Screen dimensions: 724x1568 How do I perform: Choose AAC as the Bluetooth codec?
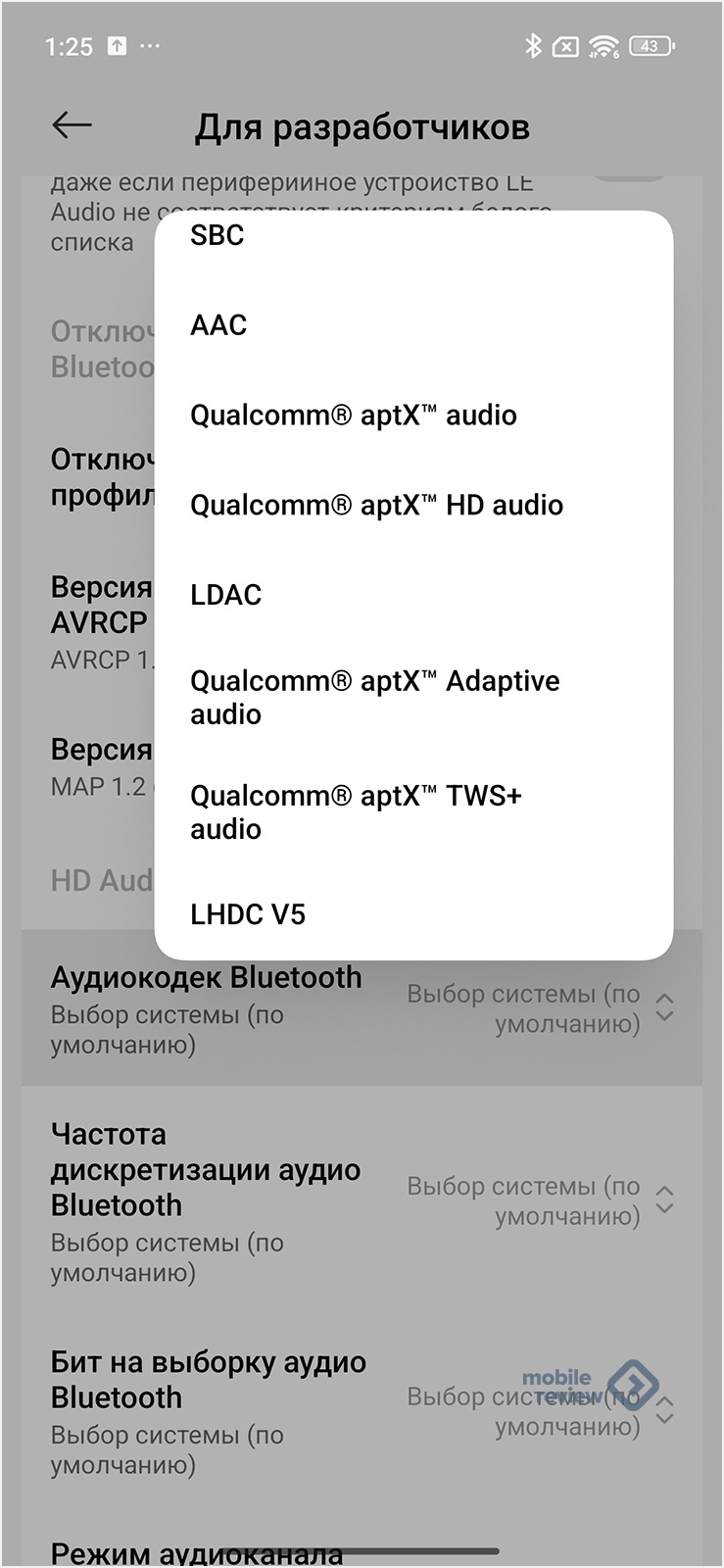point(219,325)
